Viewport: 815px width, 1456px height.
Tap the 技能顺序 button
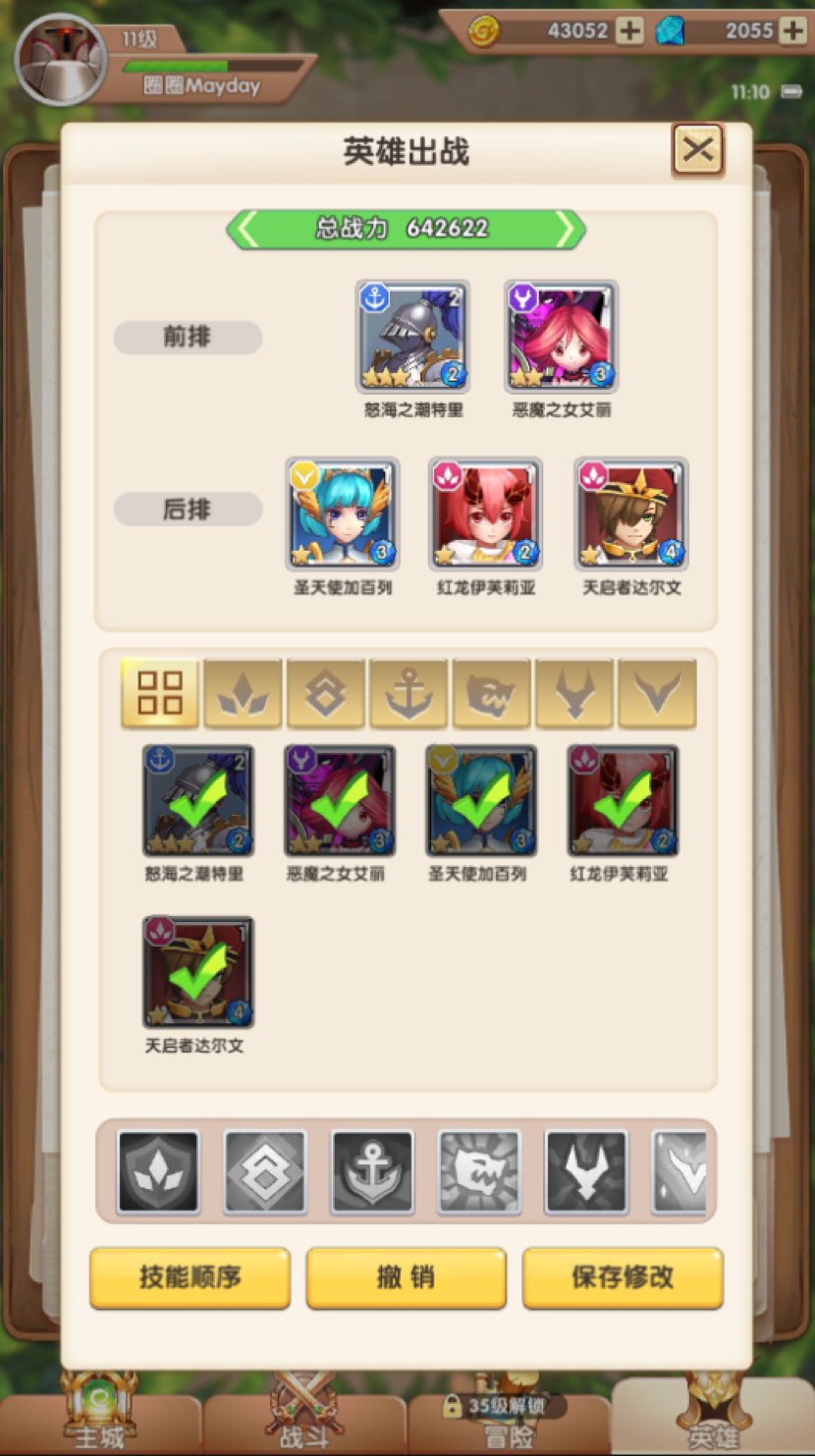coord(190,1277)
